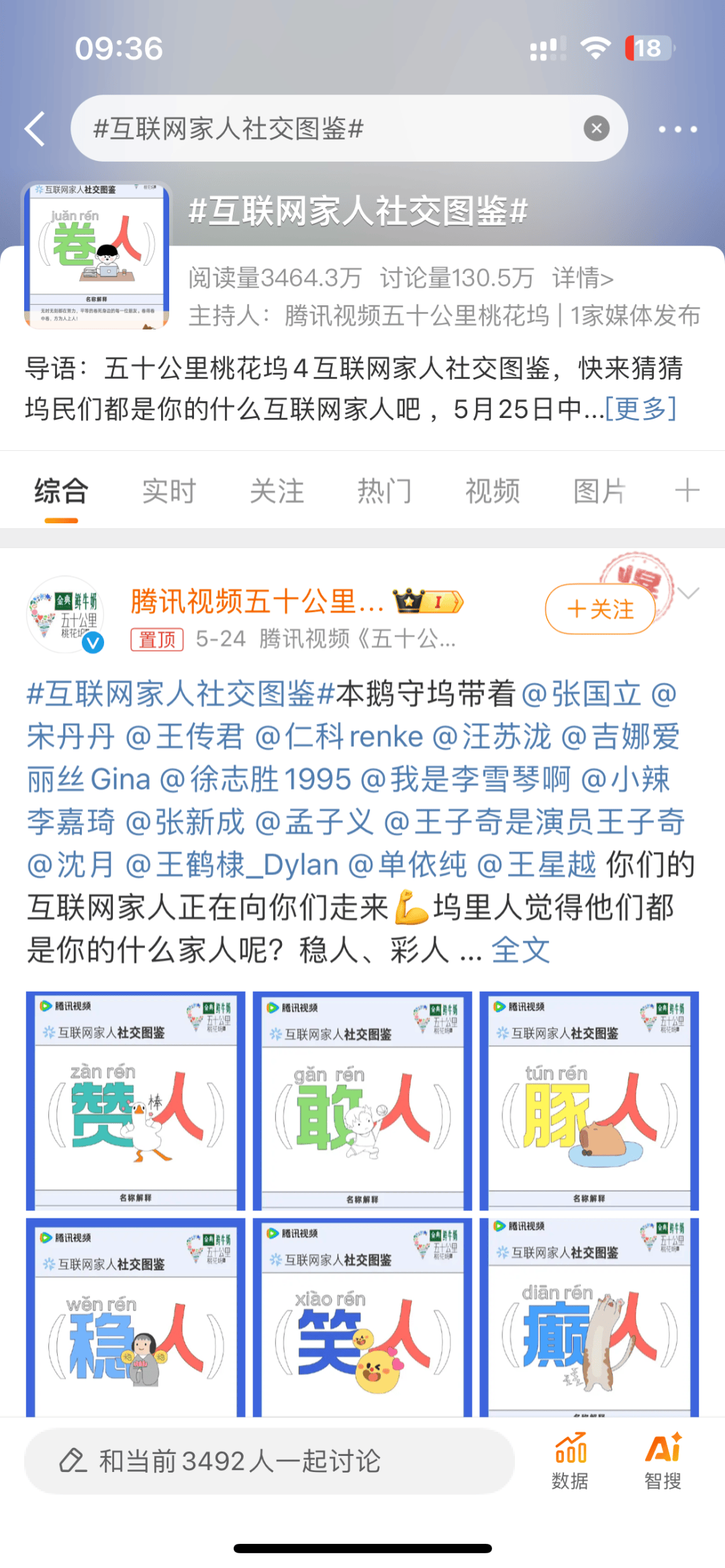This screenshot has width=725, height=1568.
Task: Open the 赞人 image in the post
Action: click(136, 1100)
